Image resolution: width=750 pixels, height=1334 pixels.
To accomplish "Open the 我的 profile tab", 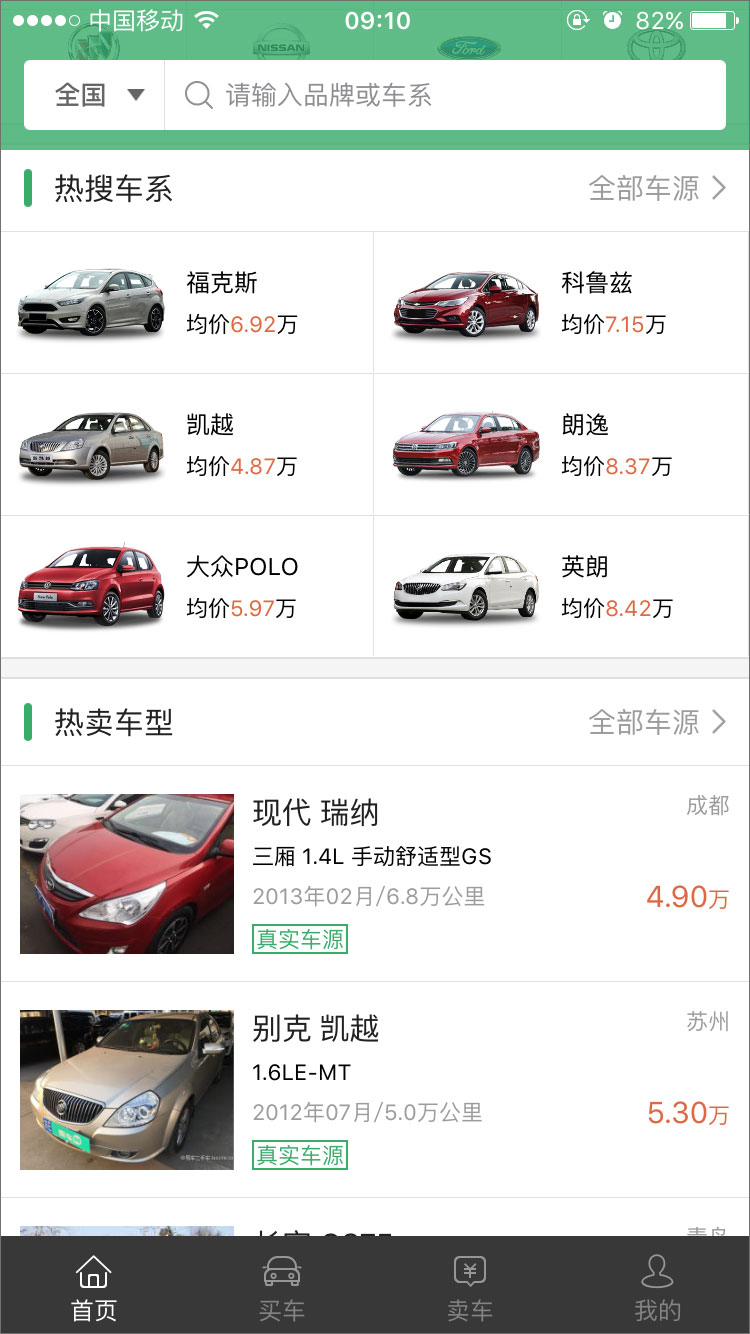I will coord(657,1289).
